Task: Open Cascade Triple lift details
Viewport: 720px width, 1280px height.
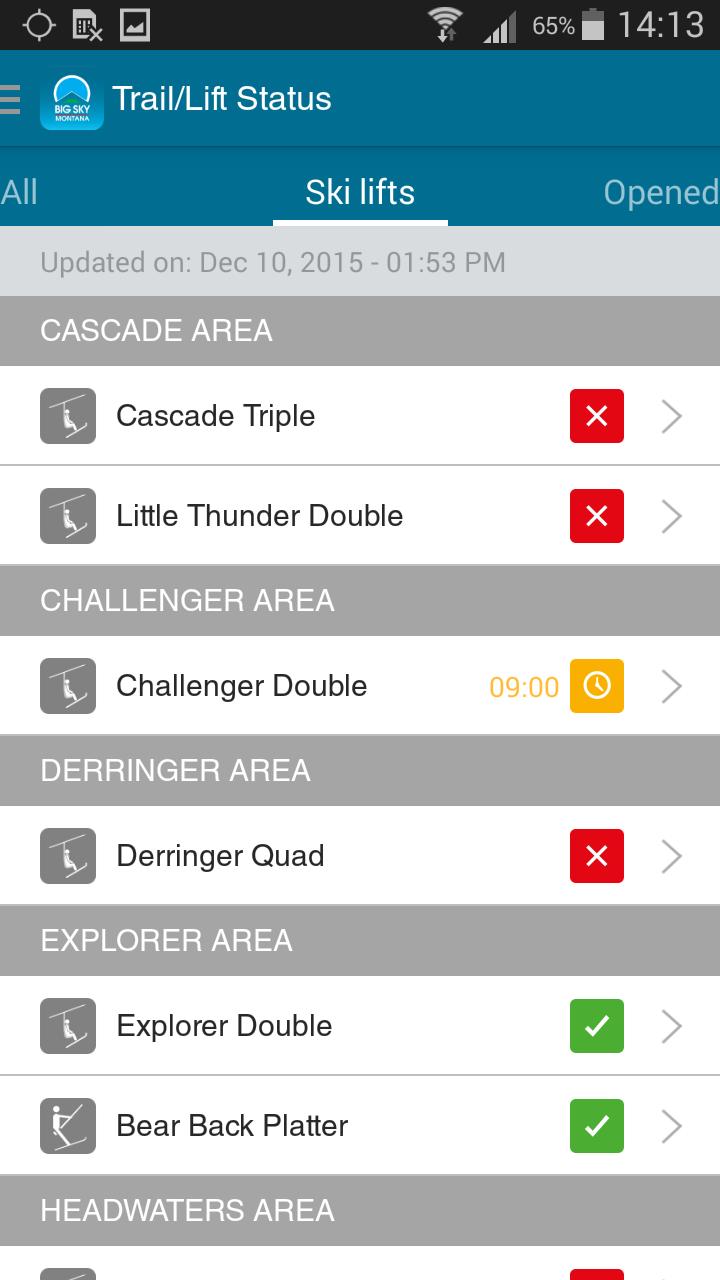Action: (360, 416)
